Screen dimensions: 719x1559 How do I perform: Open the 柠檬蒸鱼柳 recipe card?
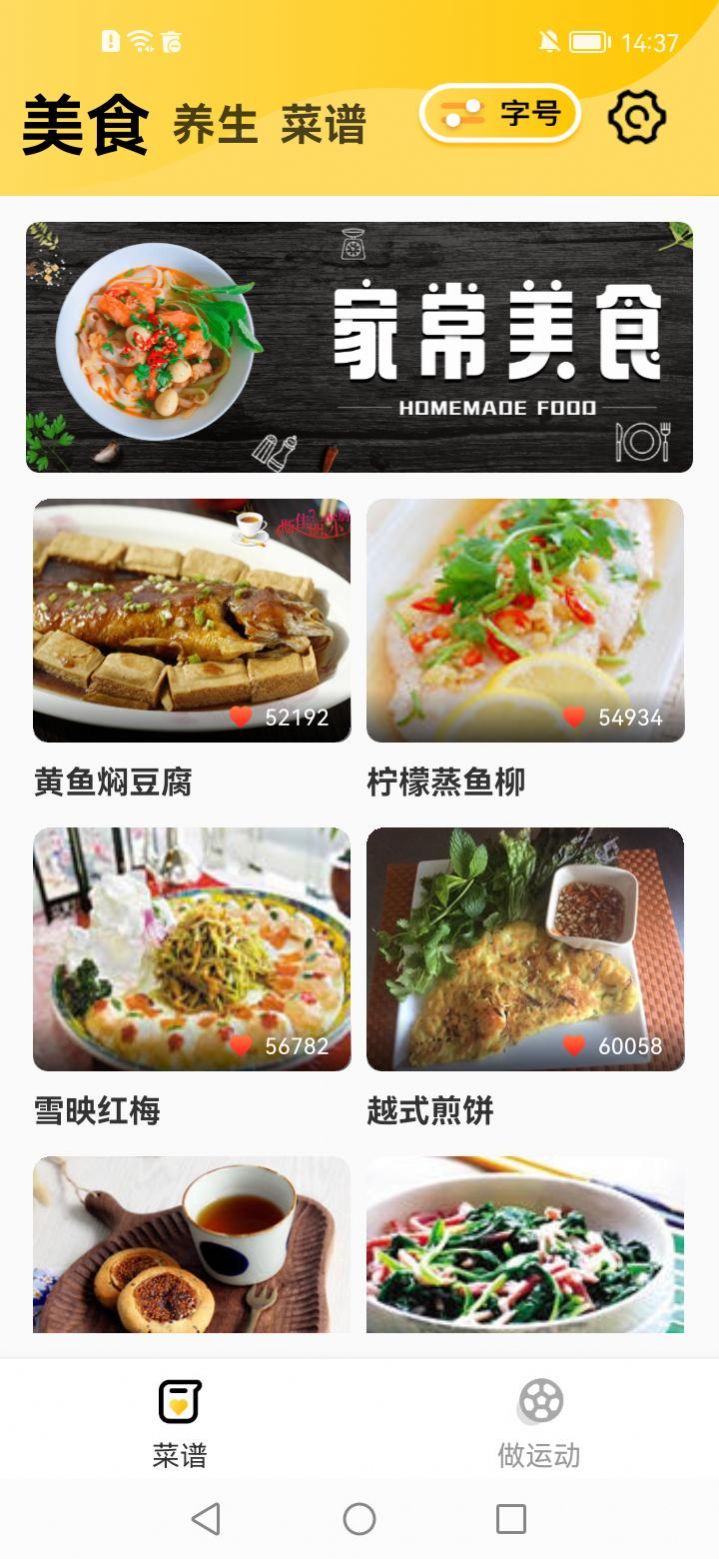pos(525,621)
